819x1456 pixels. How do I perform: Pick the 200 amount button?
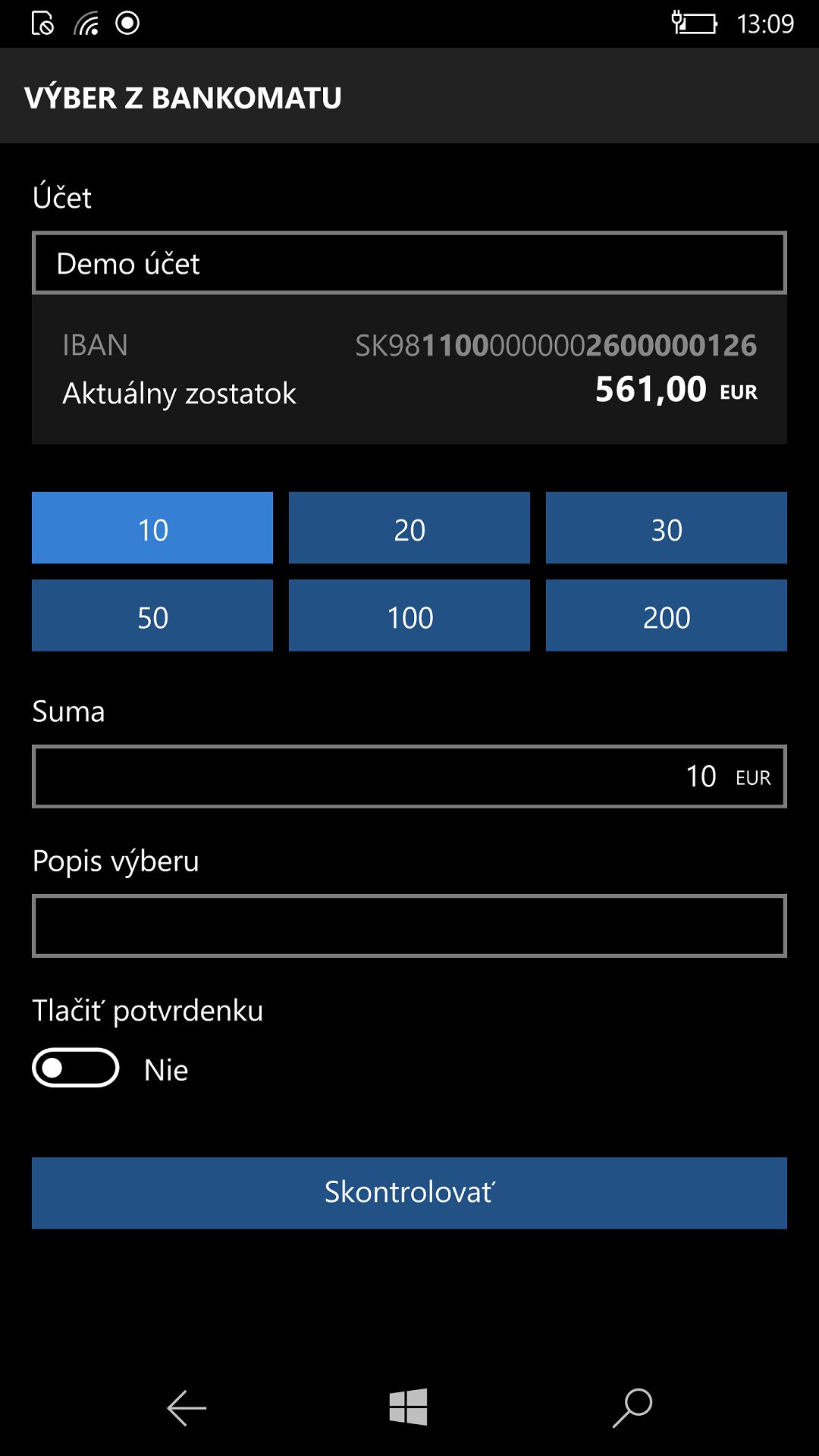667,616
